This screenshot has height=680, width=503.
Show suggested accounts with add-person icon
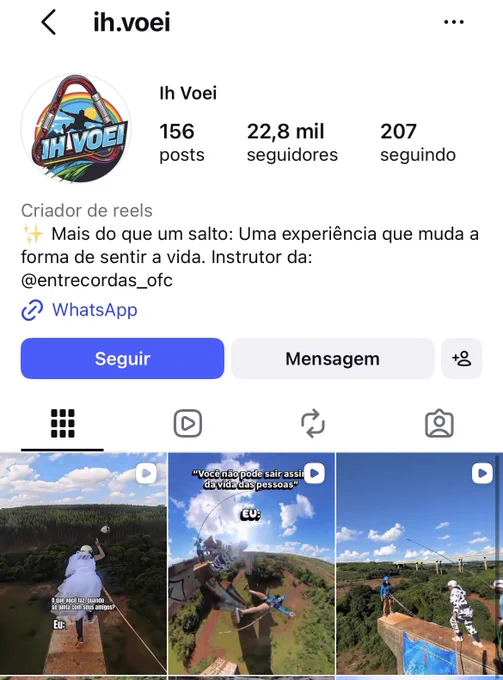tap(461, 359)
